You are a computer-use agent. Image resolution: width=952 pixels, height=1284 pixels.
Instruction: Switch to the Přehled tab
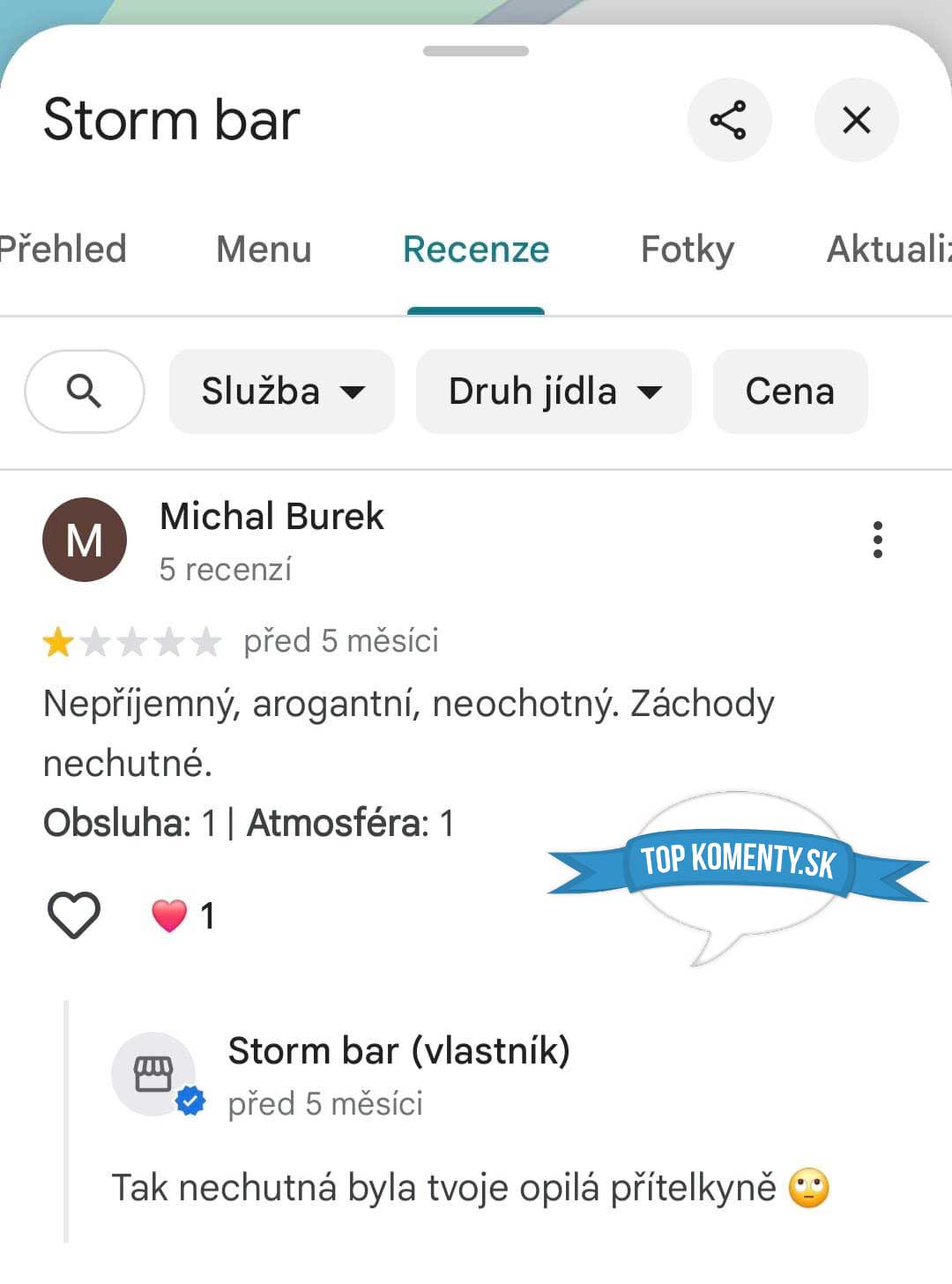(62, 250)
